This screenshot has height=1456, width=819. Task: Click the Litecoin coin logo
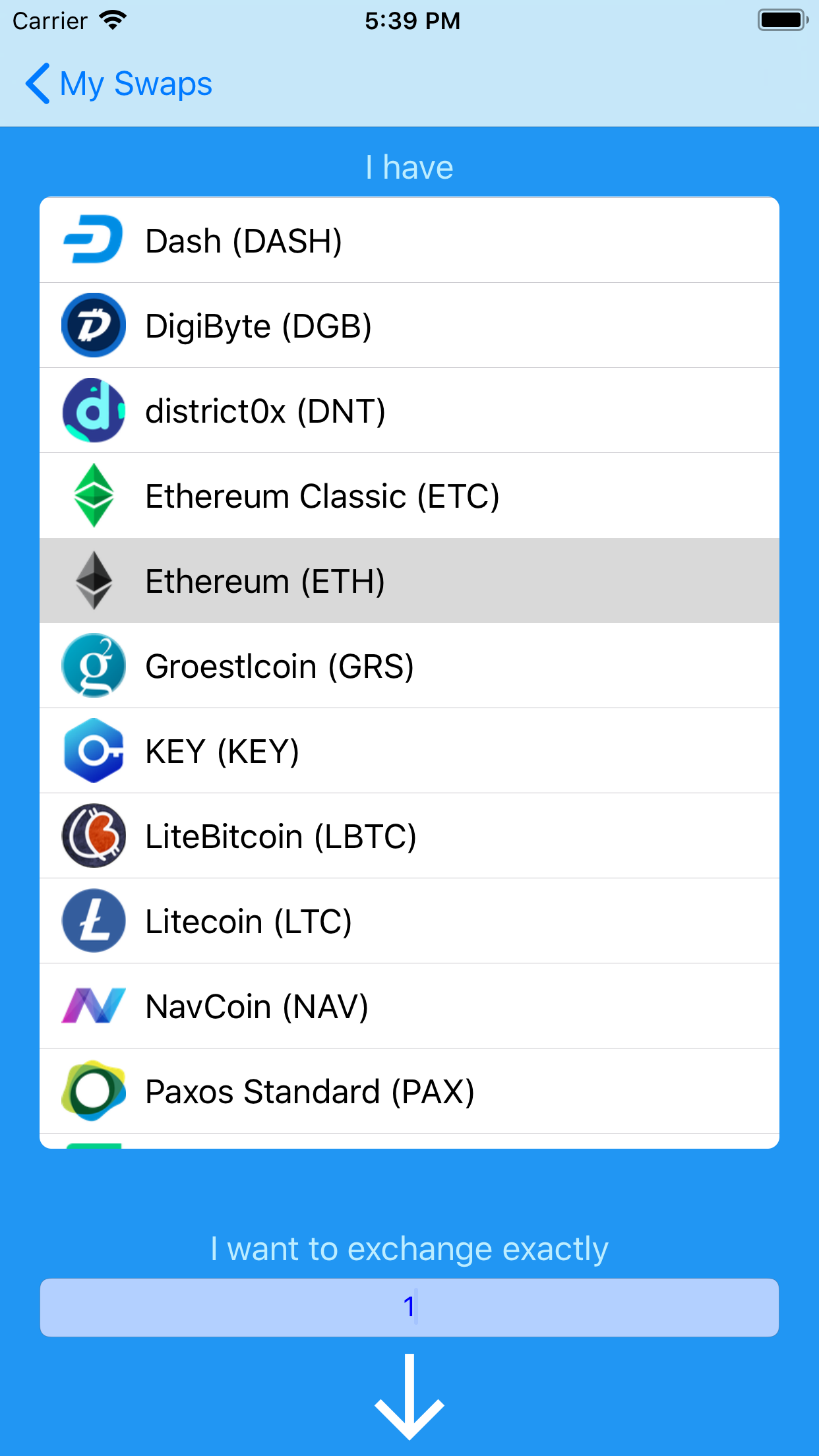coord(93,921)
